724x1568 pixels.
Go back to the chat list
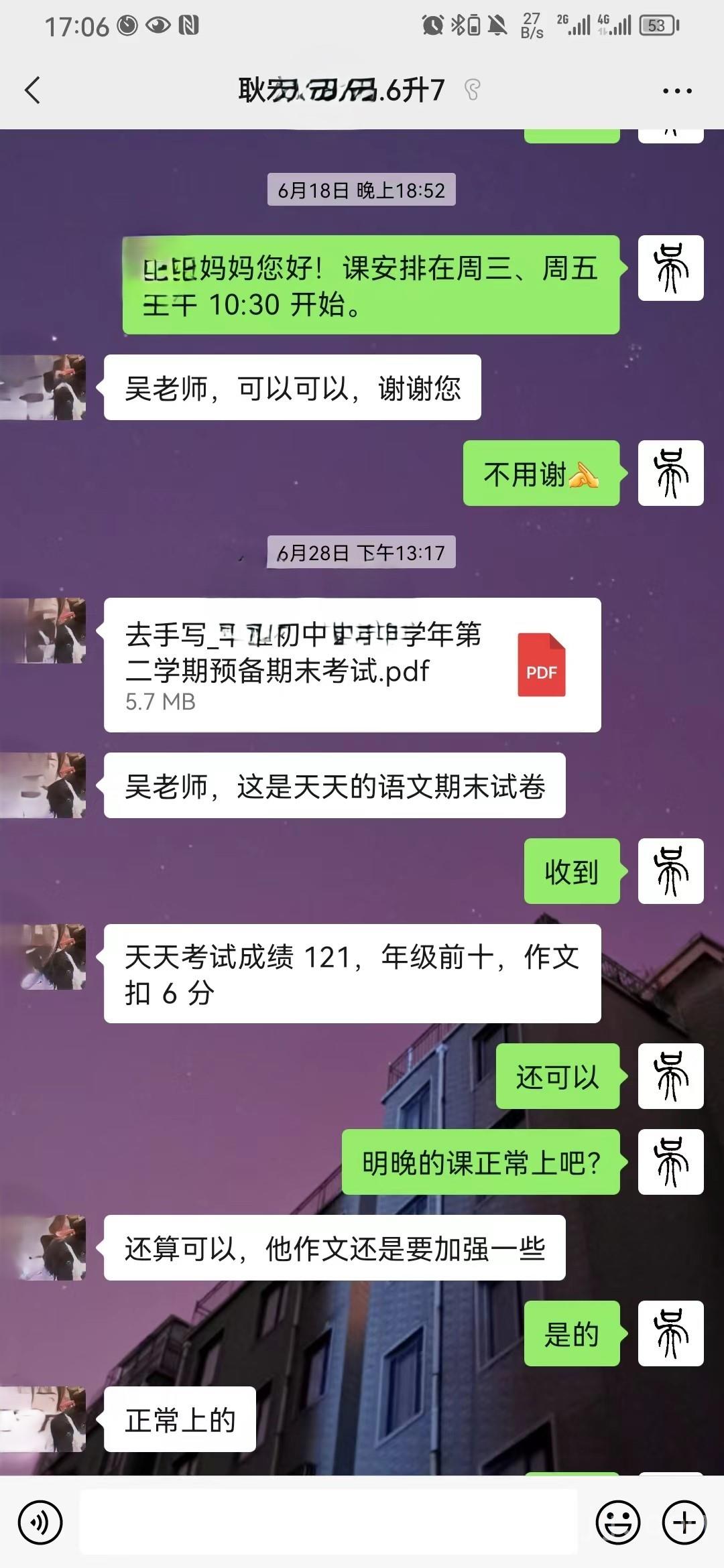click(x=32, y=90)
